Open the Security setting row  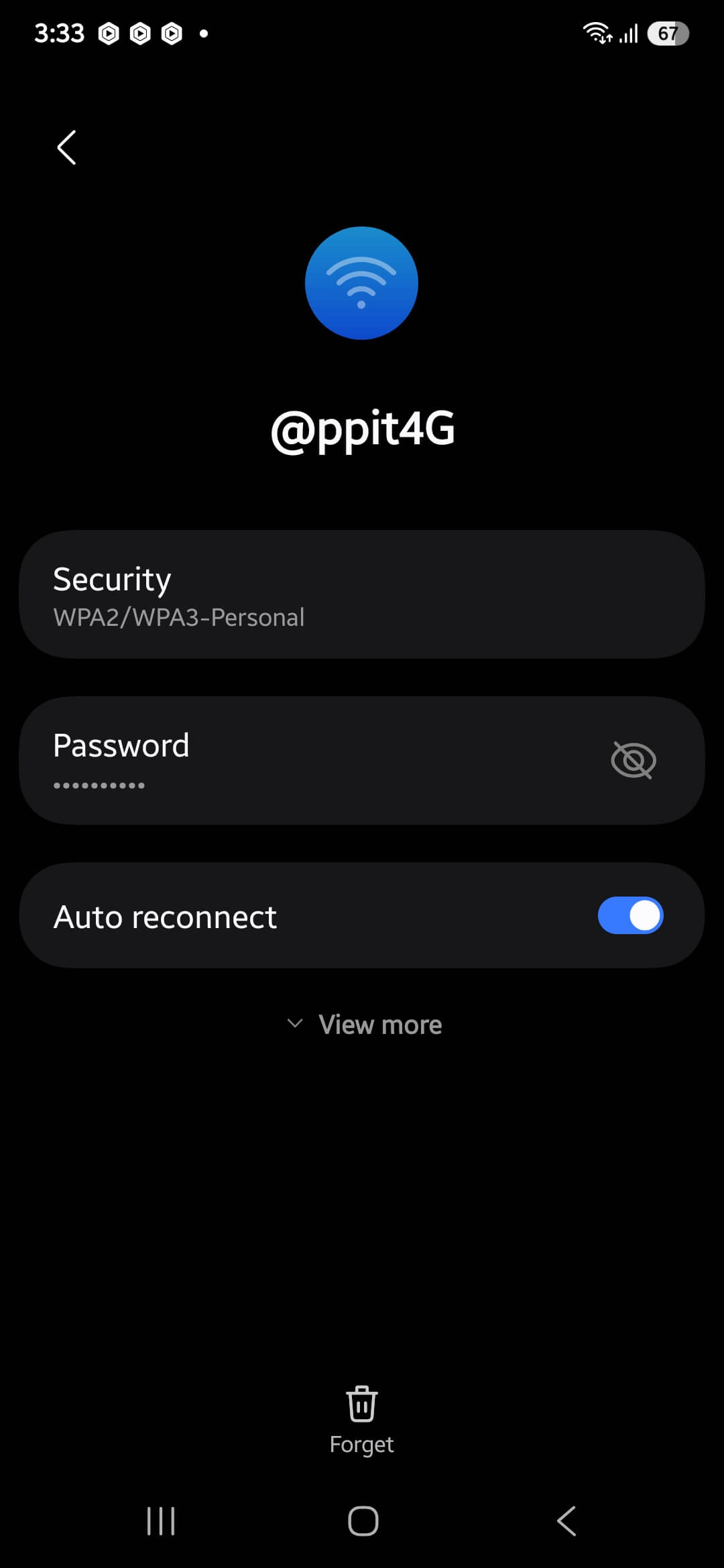362,594
